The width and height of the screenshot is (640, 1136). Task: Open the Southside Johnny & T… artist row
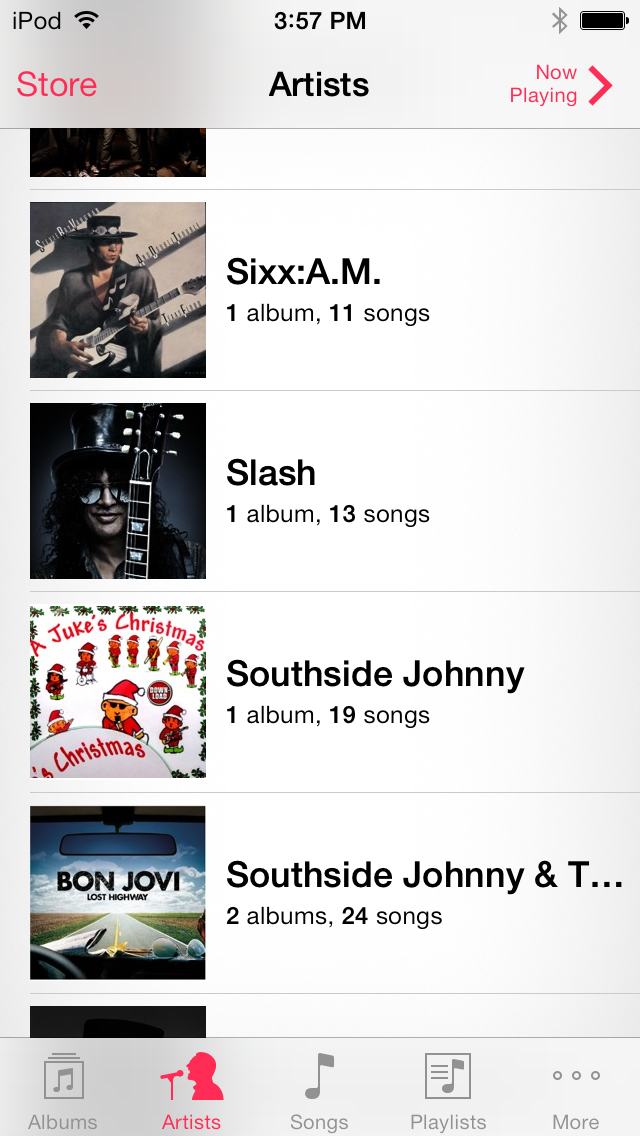tap(330, 893)
